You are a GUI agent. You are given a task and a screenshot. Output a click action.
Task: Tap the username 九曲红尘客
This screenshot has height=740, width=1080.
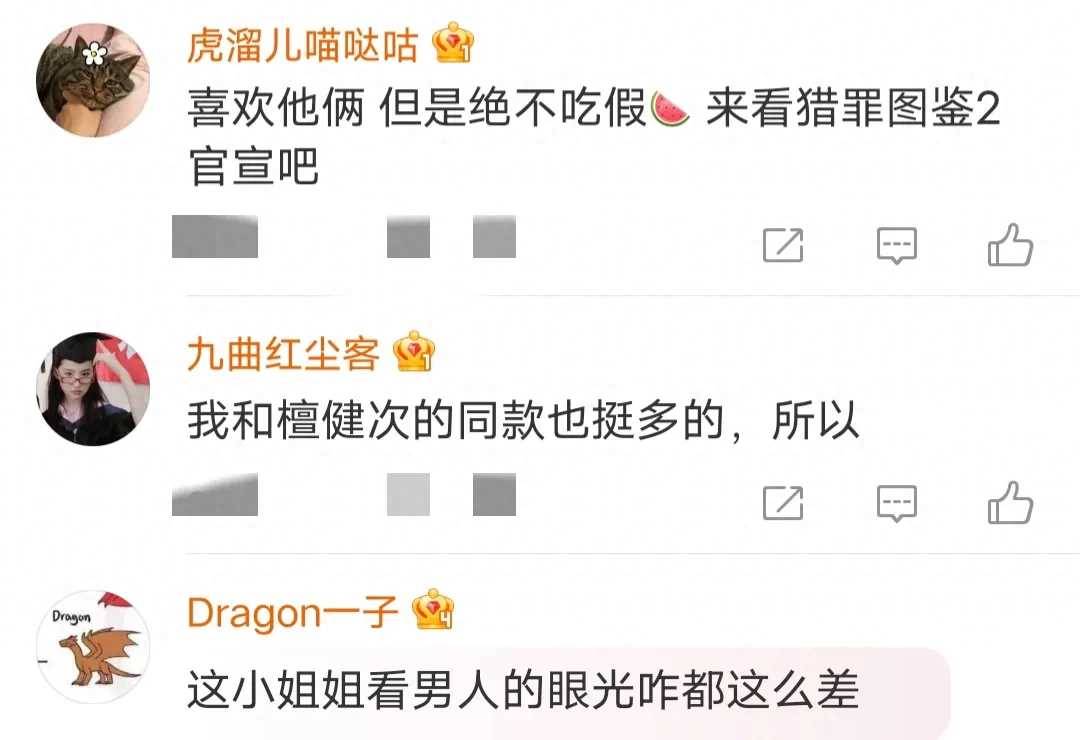pyautogui.click(x=283, y=353)
